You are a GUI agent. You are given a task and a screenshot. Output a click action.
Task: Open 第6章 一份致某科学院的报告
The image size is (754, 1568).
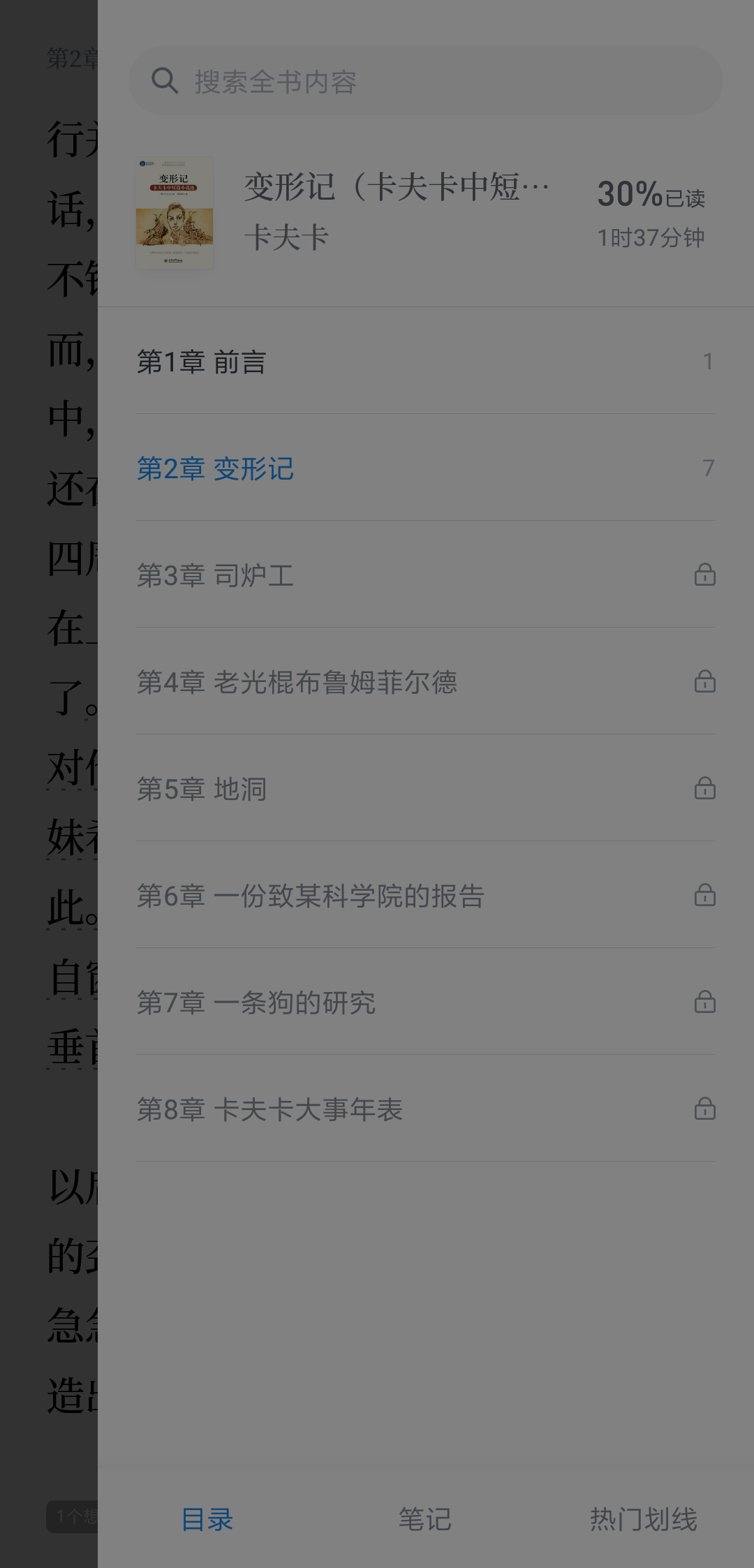coord(426,895)
